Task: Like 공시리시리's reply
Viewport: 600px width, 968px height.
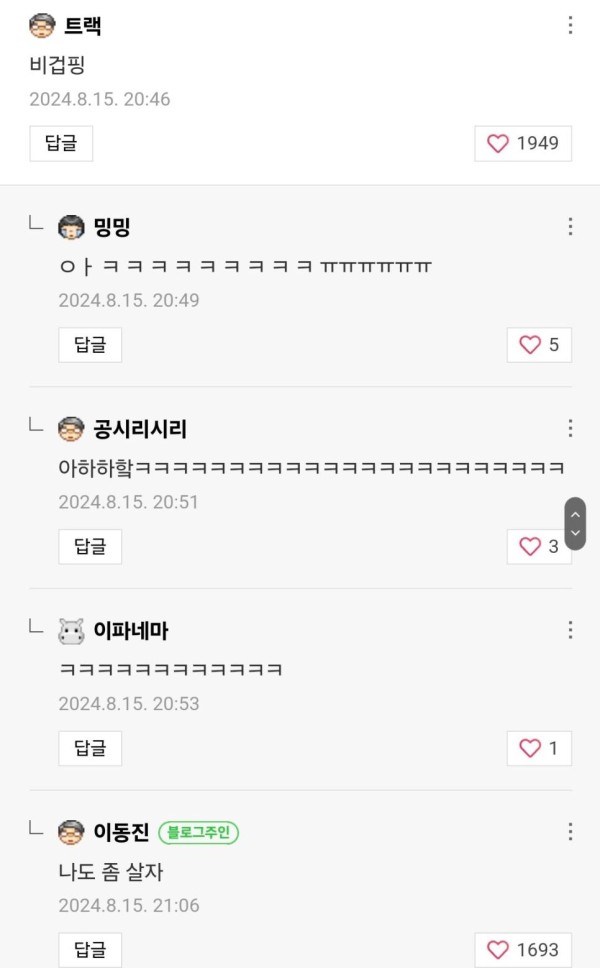Action: (x=536, y=546)
